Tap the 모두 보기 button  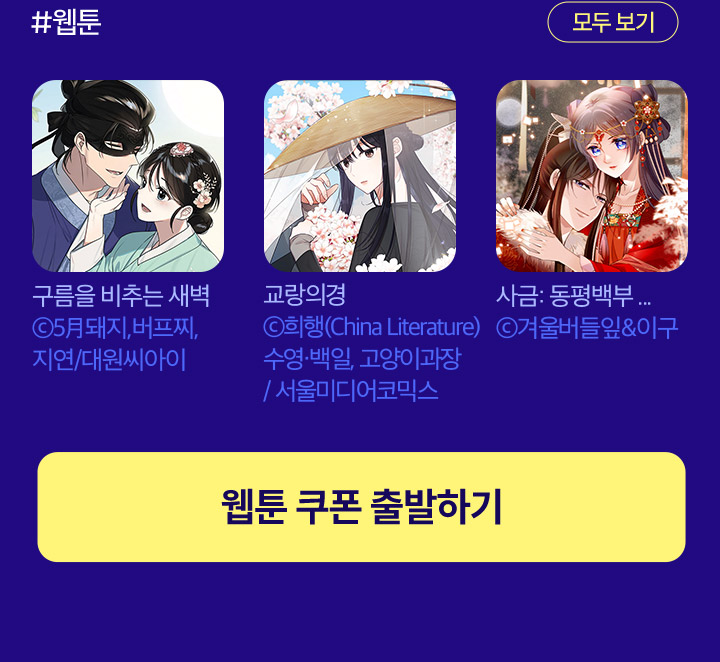612,22
